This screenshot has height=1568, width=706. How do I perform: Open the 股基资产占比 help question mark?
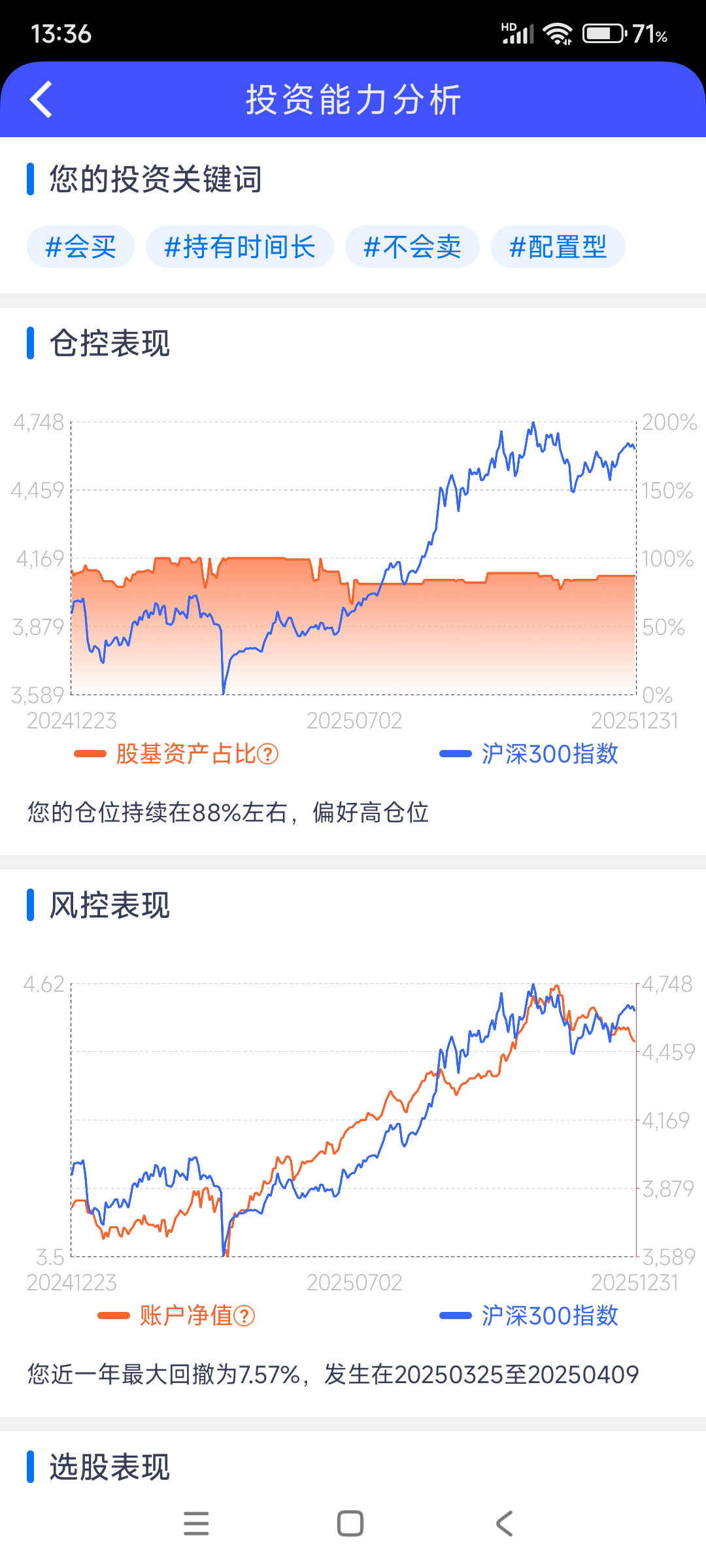268,755
